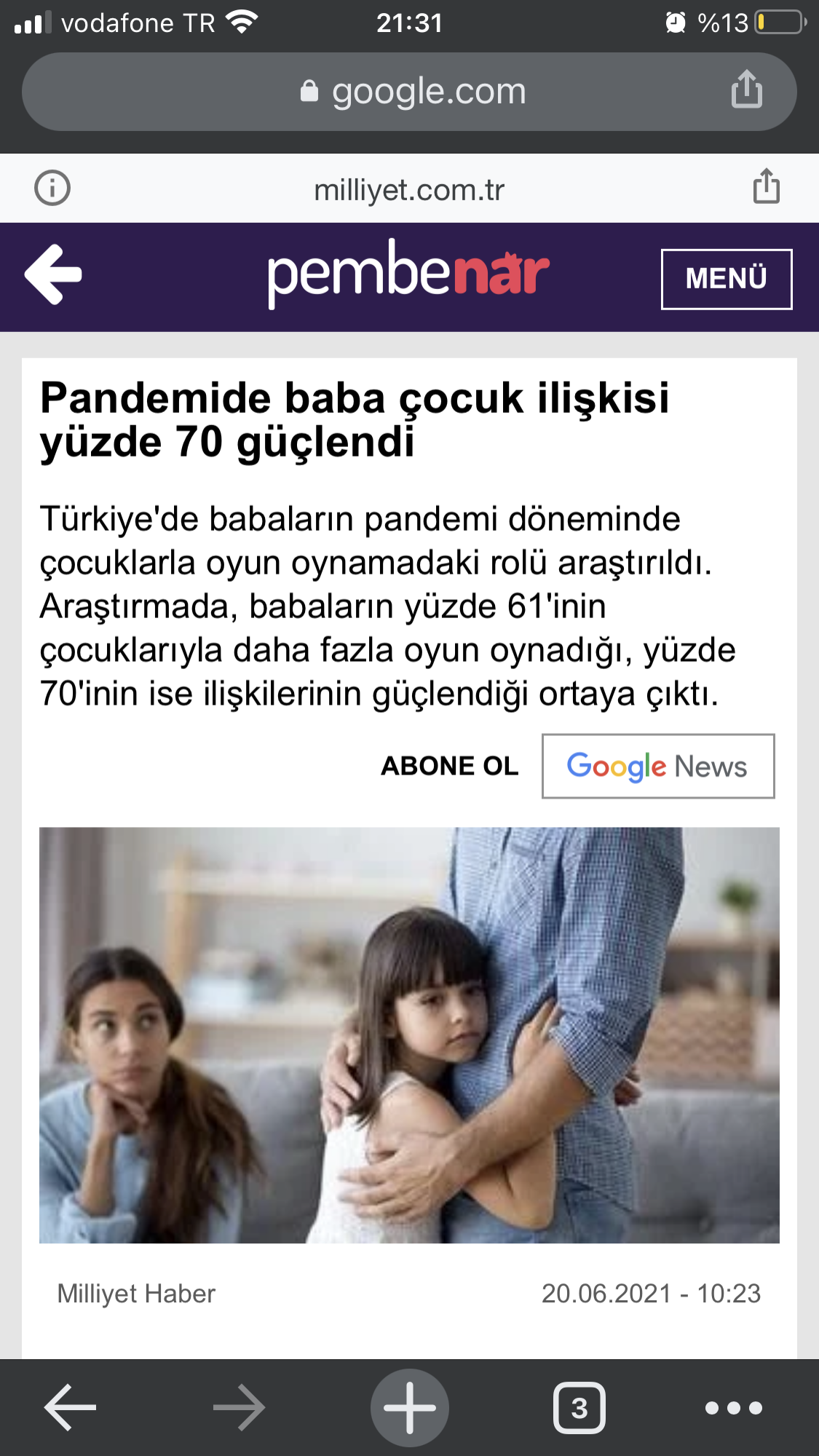Image resolution: width=819 pixels, height=1456 pixels.
Task: Navigate back in the browser toolbar
Action: pos(70,1408)
